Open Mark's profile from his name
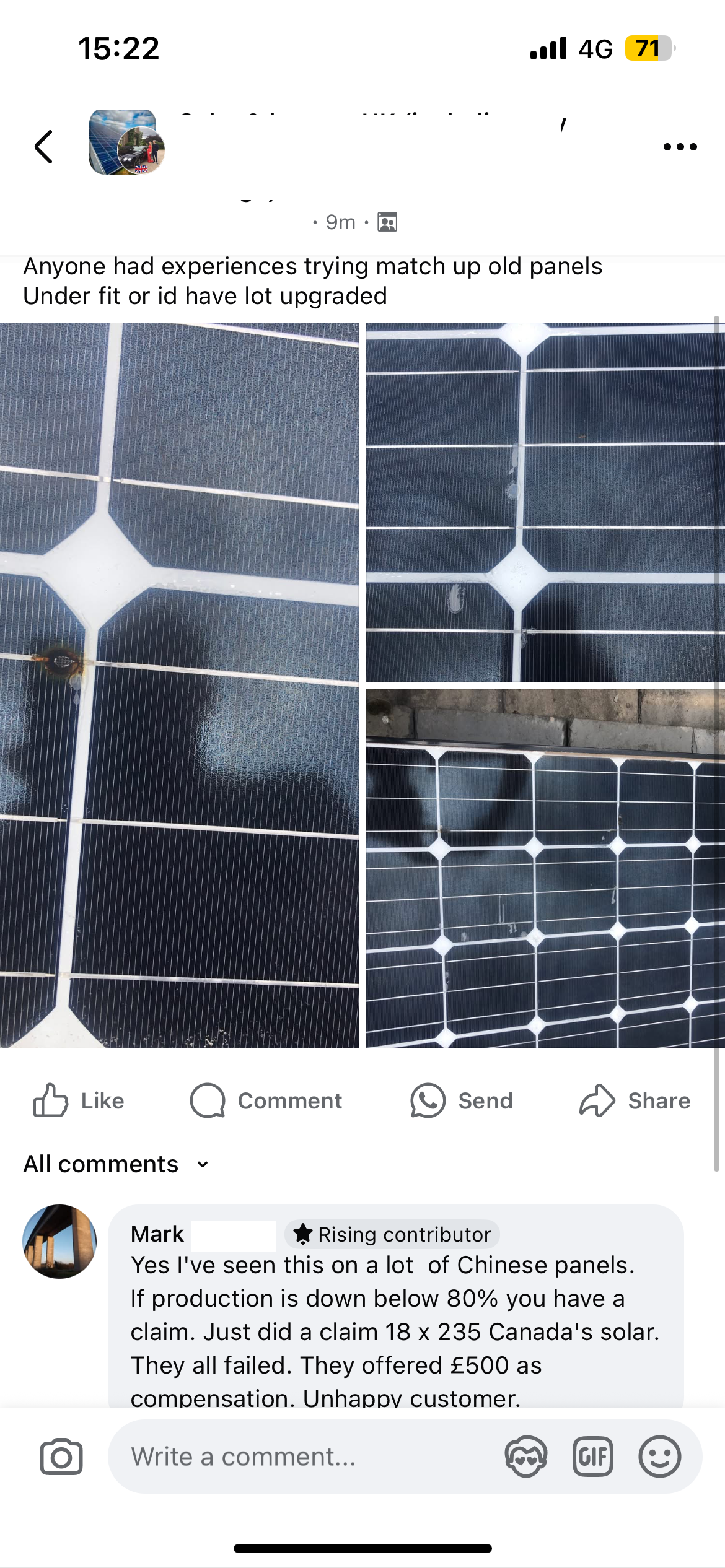 click(x=157, y=1234)
